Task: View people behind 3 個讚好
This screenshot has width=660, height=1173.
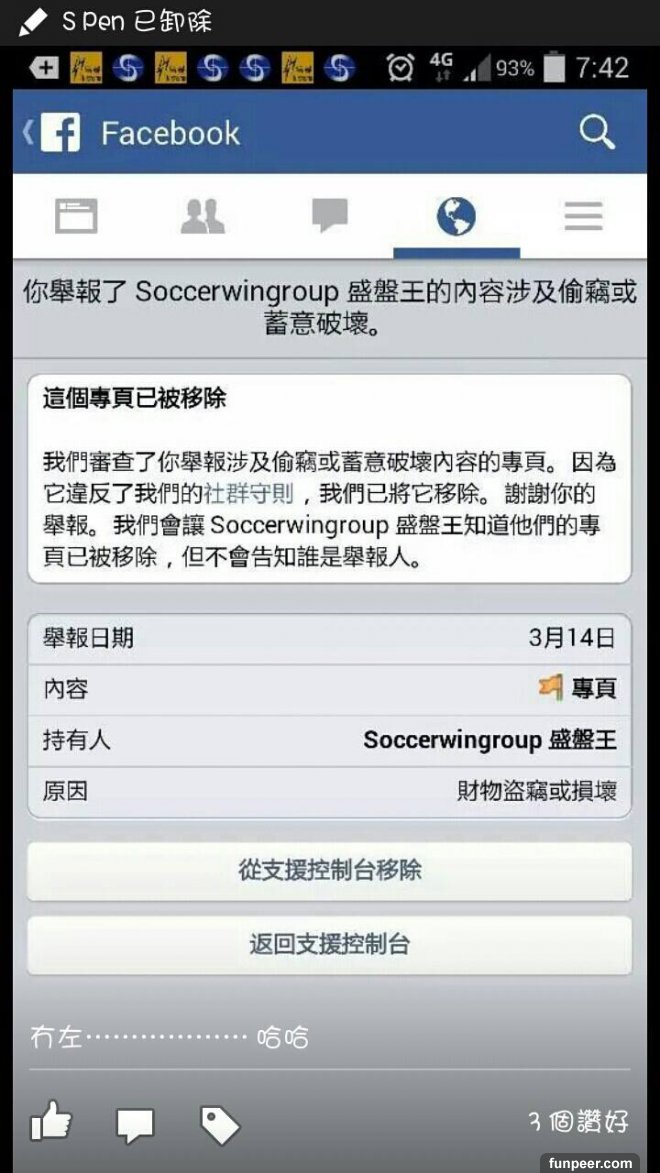Action: (578, 1121)
